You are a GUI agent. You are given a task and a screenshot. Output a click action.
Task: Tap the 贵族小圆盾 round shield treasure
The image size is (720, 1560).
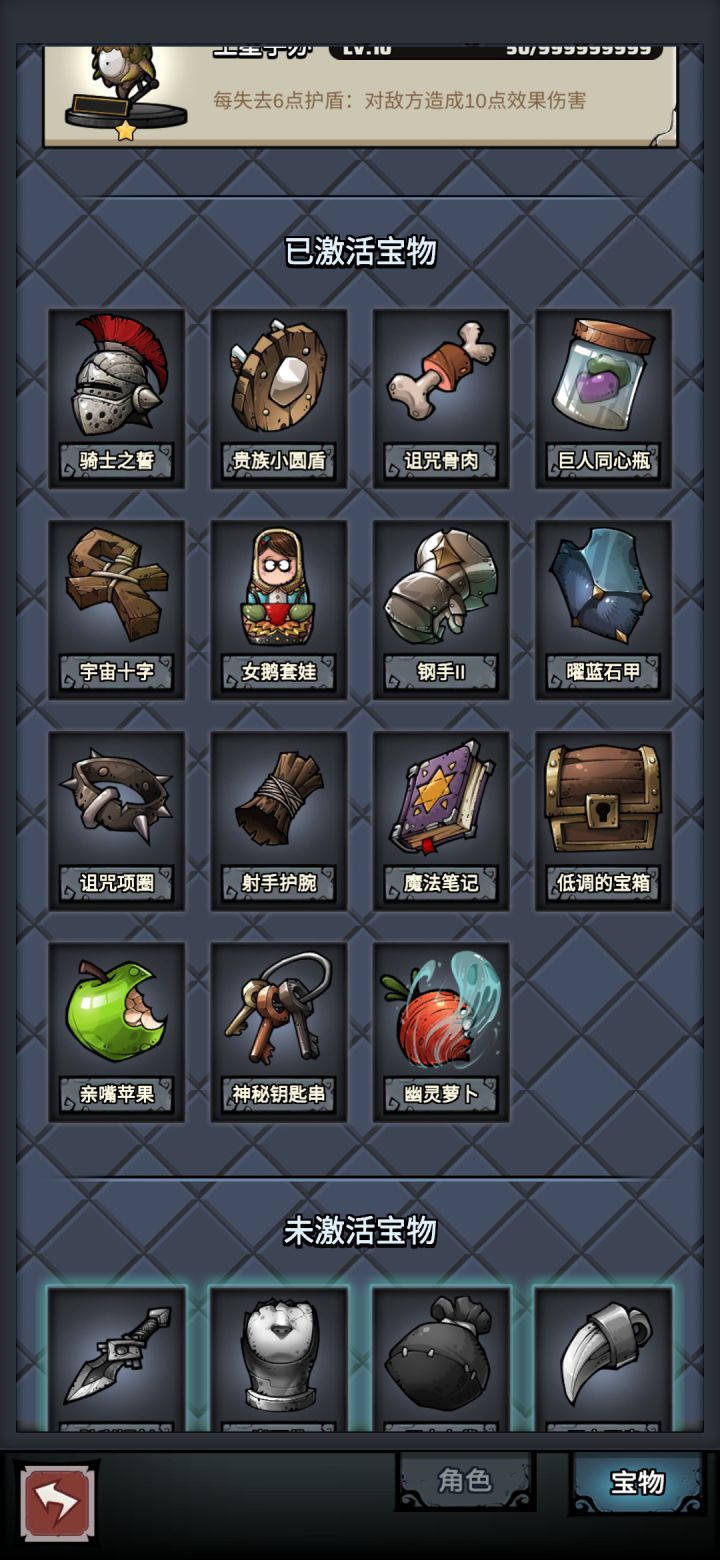(279, 395)
